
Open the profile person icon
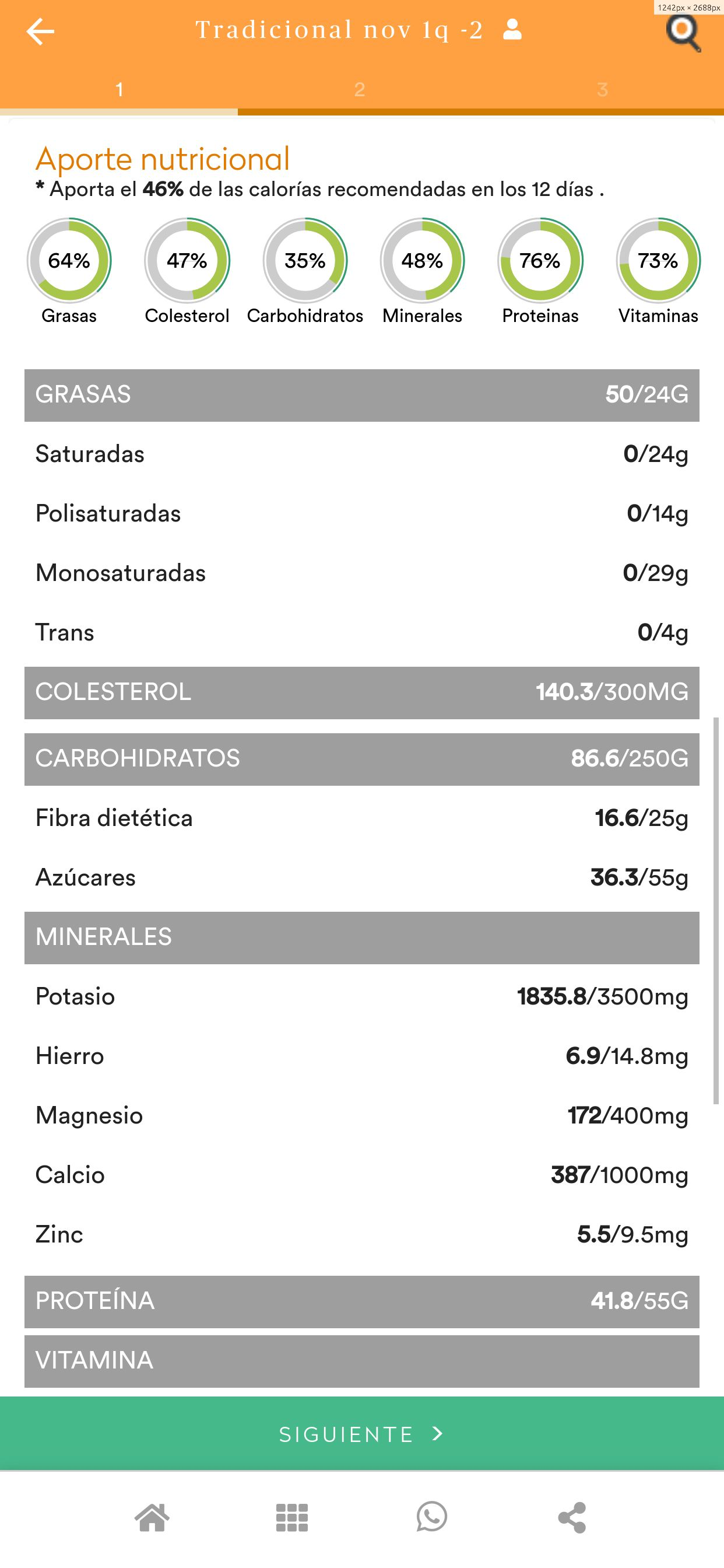[512, 29]
